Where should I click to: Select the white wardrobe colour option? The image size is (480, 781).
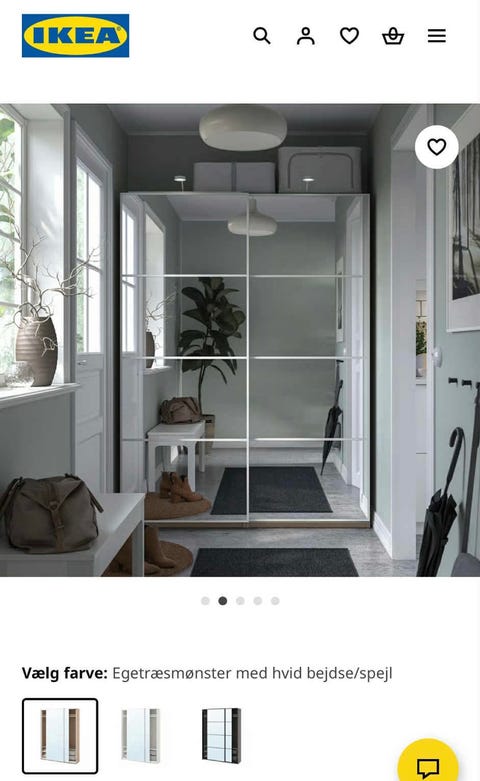tap(141, 736)
